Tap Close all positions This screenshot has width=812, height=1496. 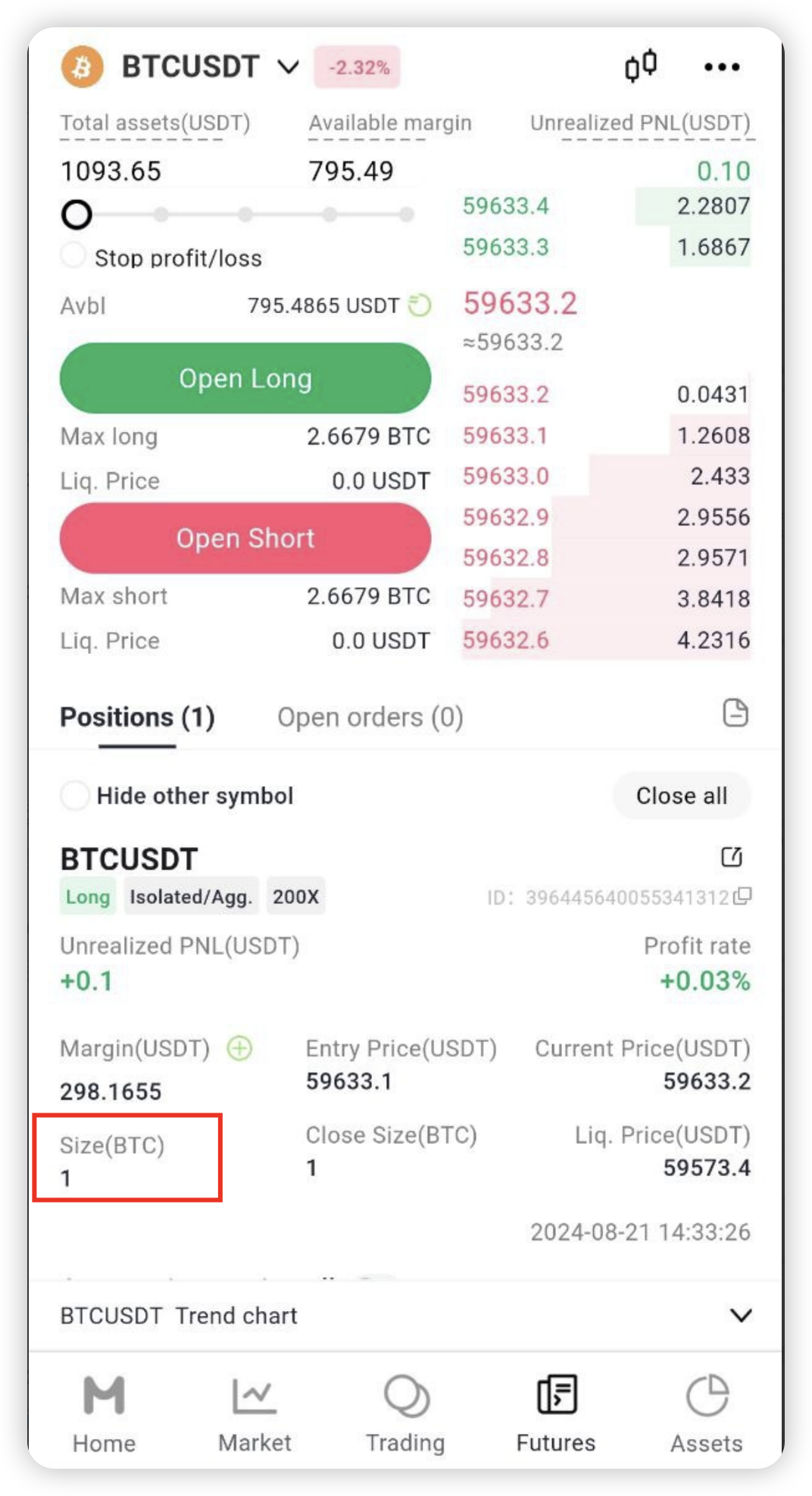(x=682, y=796)
